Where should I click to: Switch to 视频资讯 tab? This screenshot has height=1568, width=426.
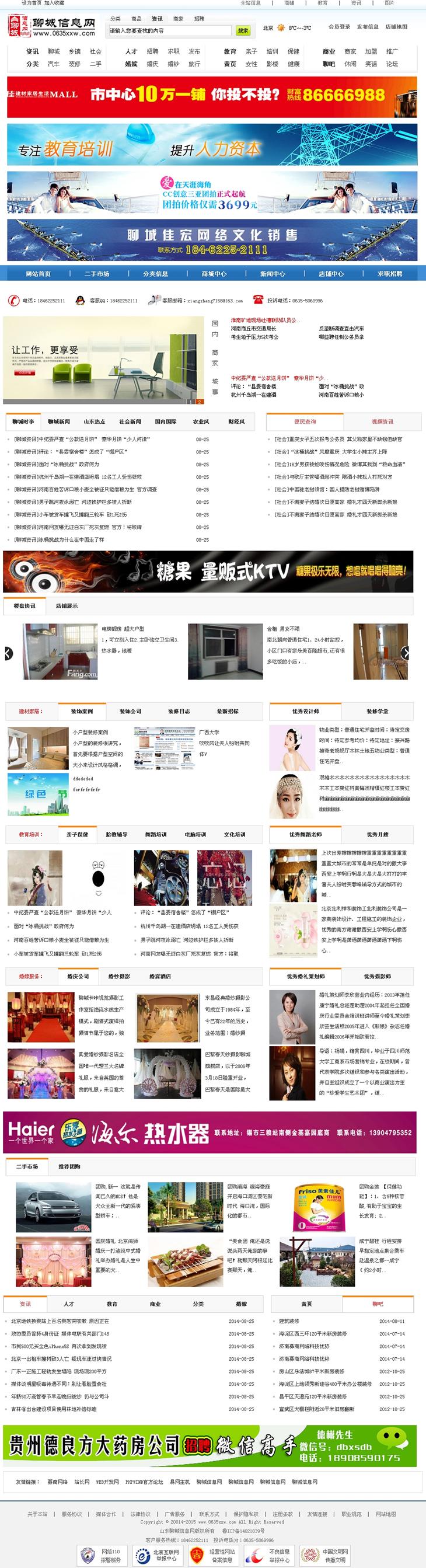point(382,421)
